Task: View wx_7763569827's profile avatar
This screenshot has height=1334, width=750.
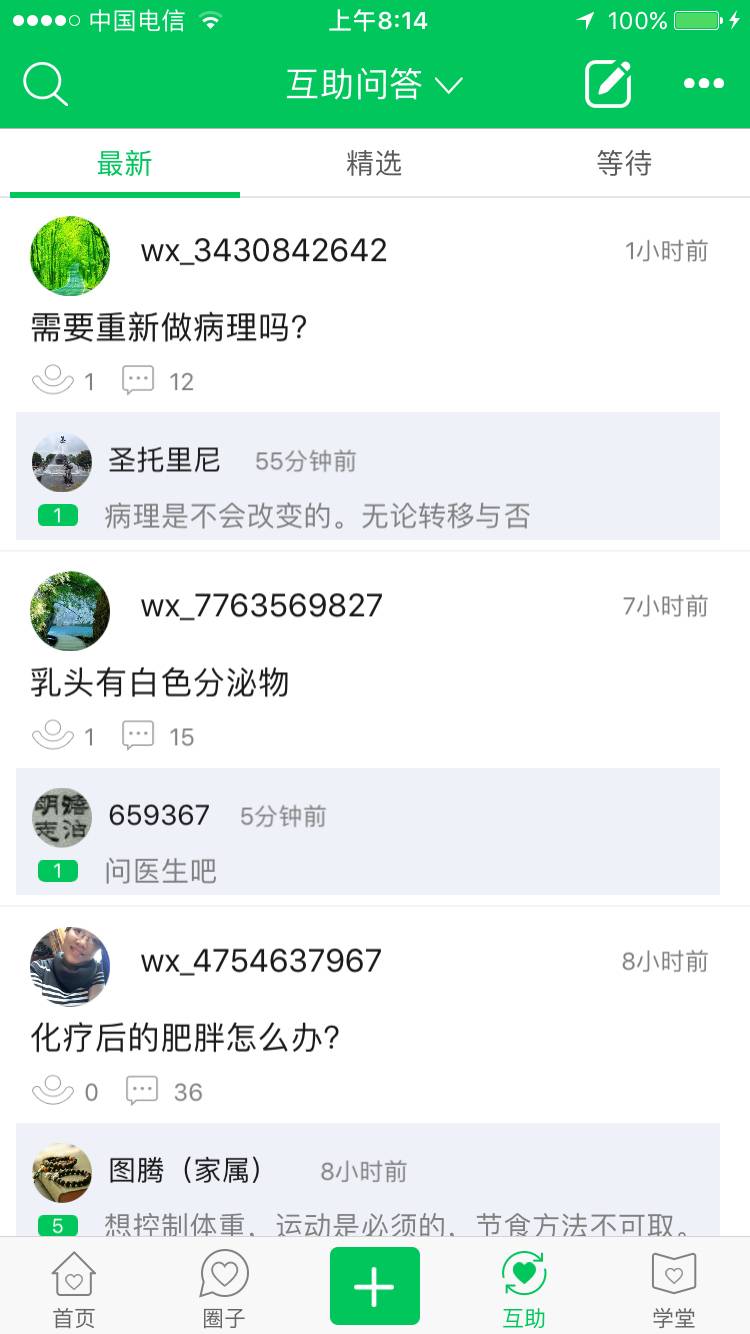Action: point(70,611)
